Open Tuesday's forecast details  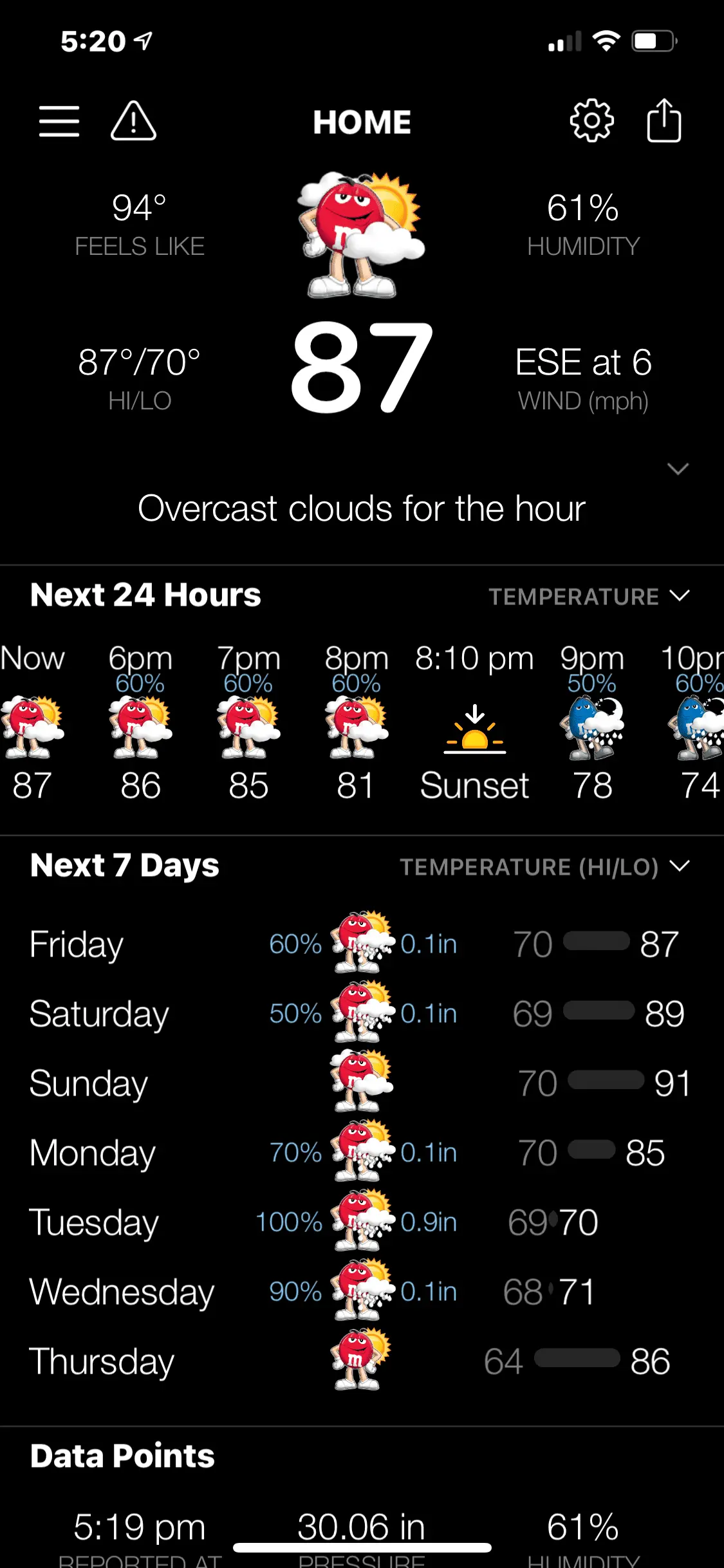click(x=360, y=1222)
